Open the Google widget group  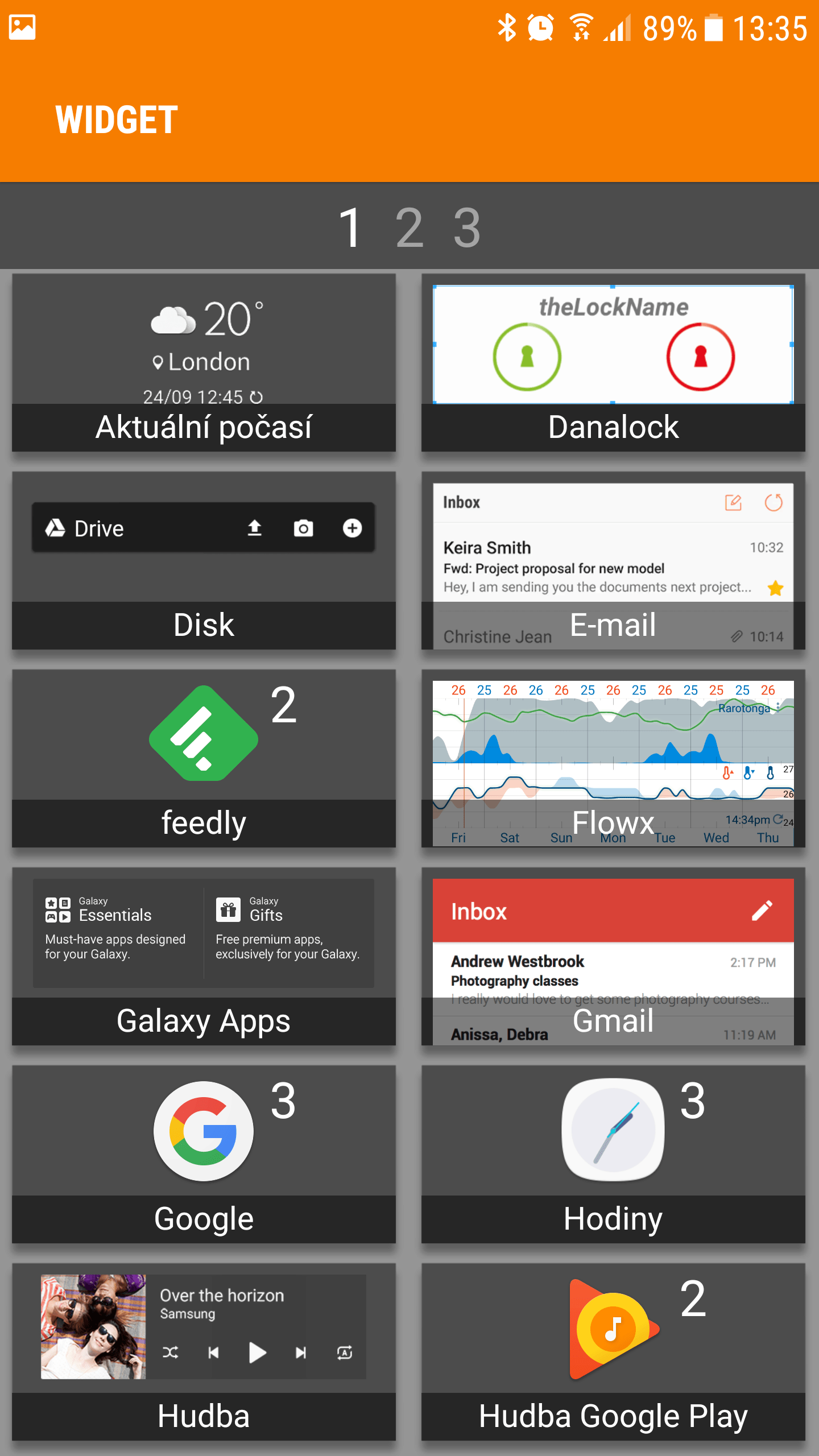point(204,1155)
